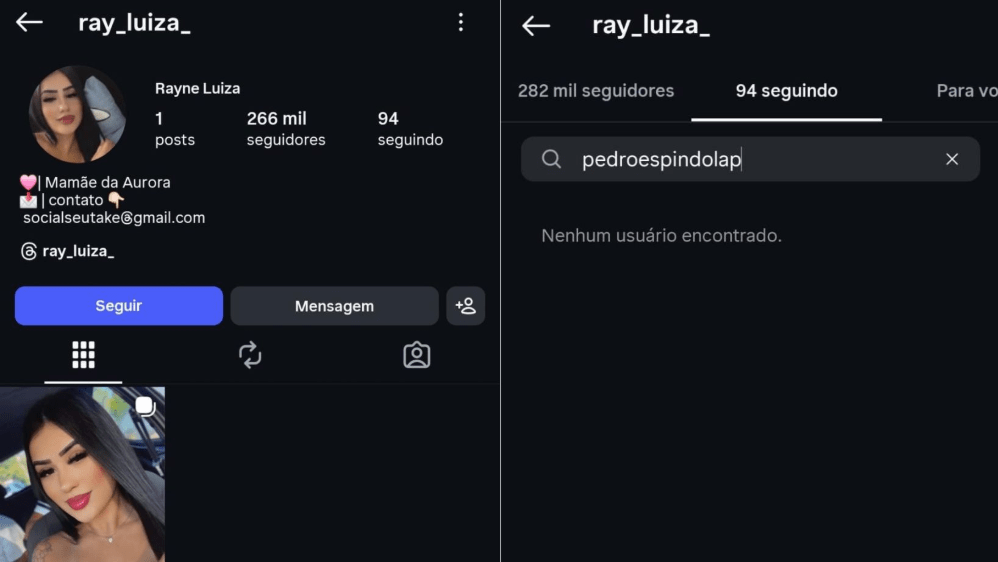This screenshot has width=998, height=562.
Task: Open the three-dot overflow menu
Action: click(x=461, y=22)
